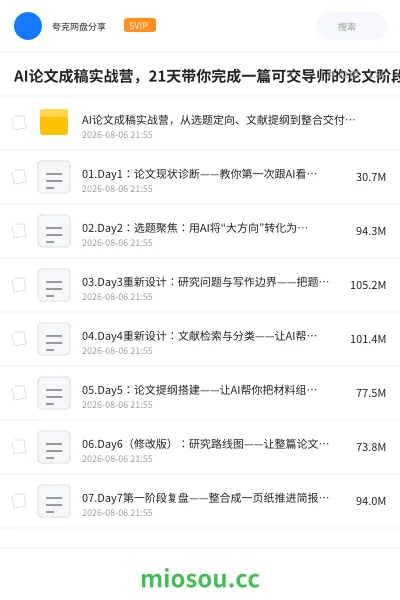Select the checkbox for the AI论文成稿实战营 folder
This screenshot has height=600, width=400.
tap(19, 123)
